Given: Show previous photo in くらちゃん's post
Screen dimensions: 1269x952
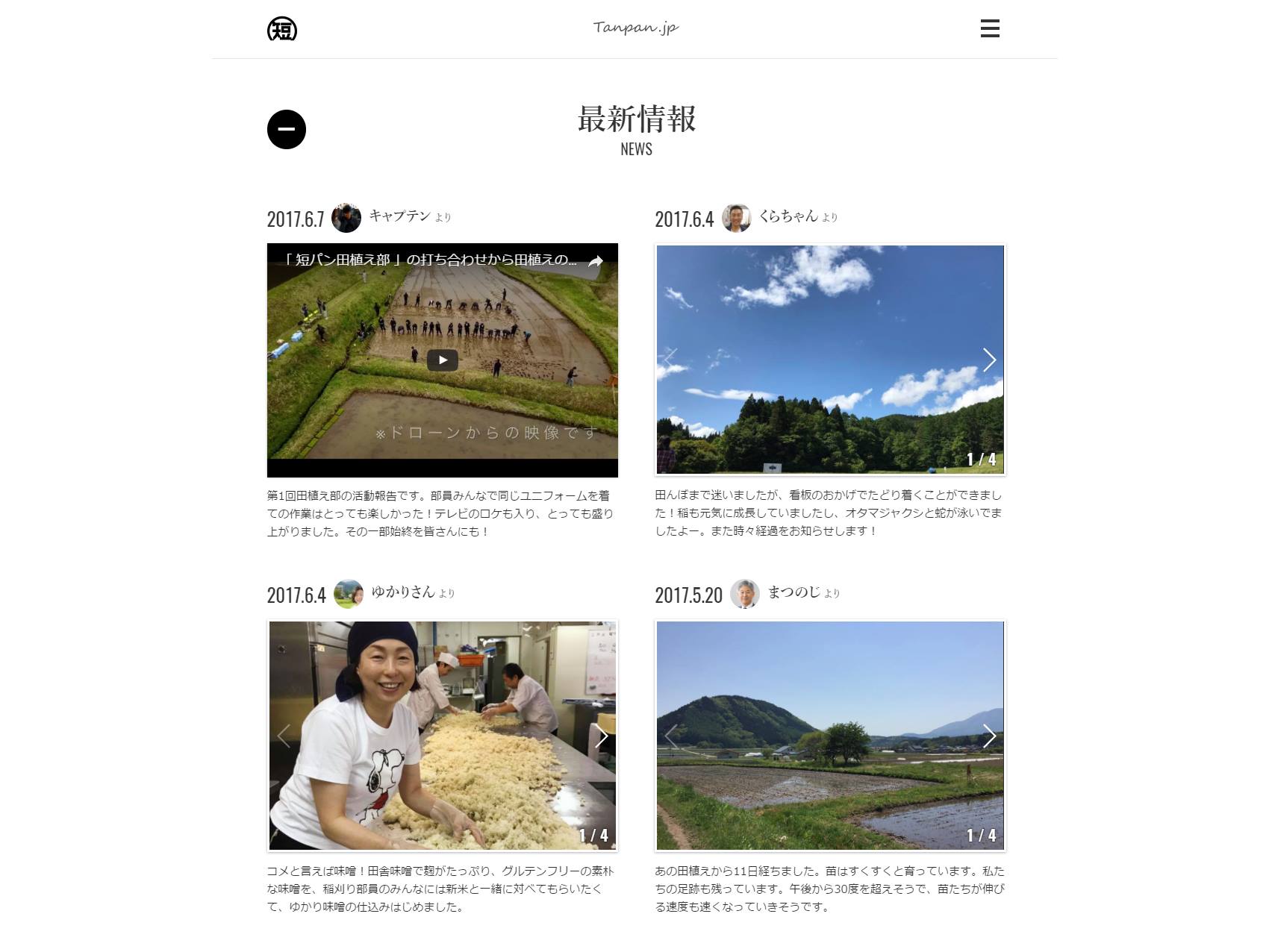Looking at the screenshot, I should (671, 359).
